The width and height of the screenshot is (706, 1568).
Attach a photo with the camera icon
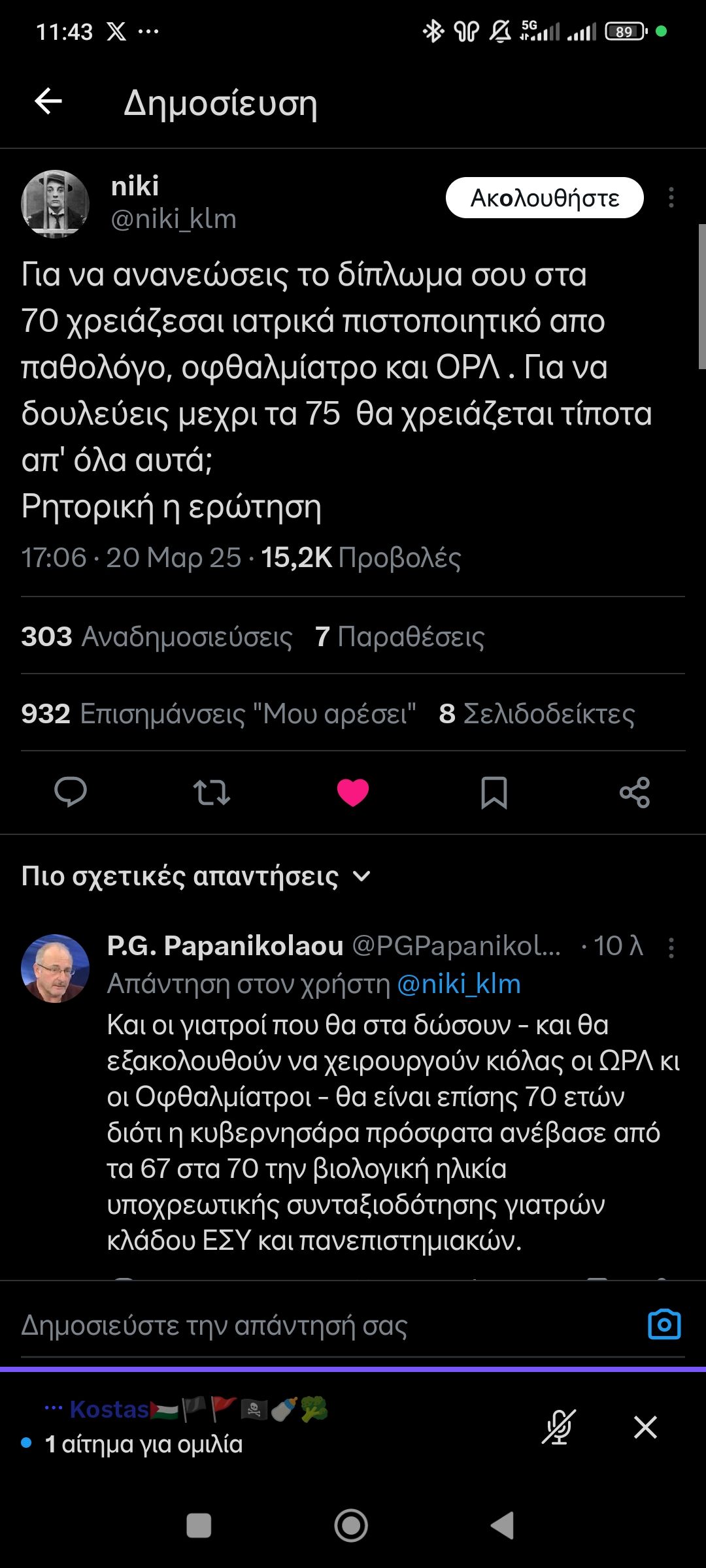point(664,1325)
